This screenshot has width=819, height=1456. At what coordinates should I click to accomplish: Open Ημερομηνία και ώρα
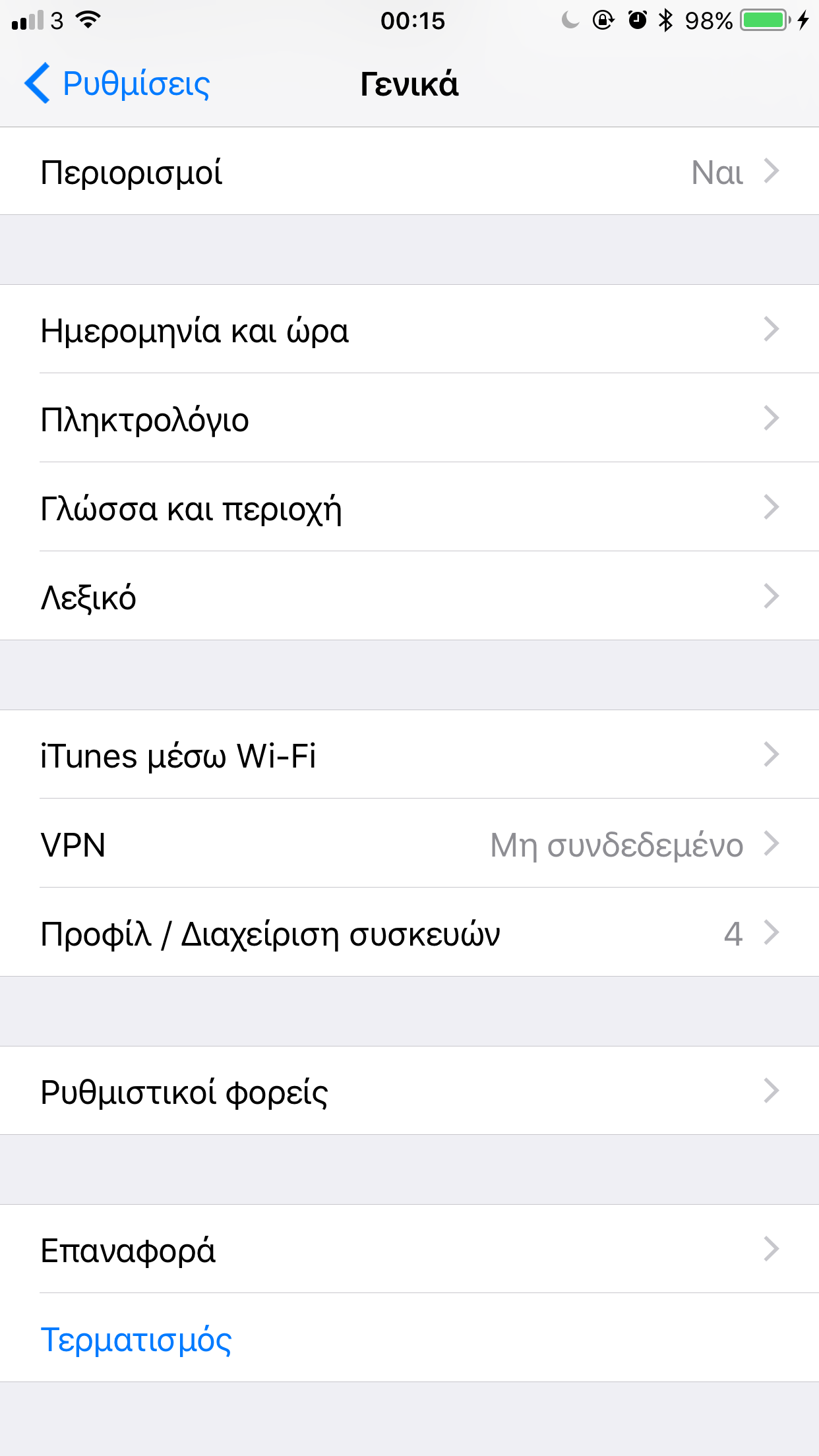point(409,330)
